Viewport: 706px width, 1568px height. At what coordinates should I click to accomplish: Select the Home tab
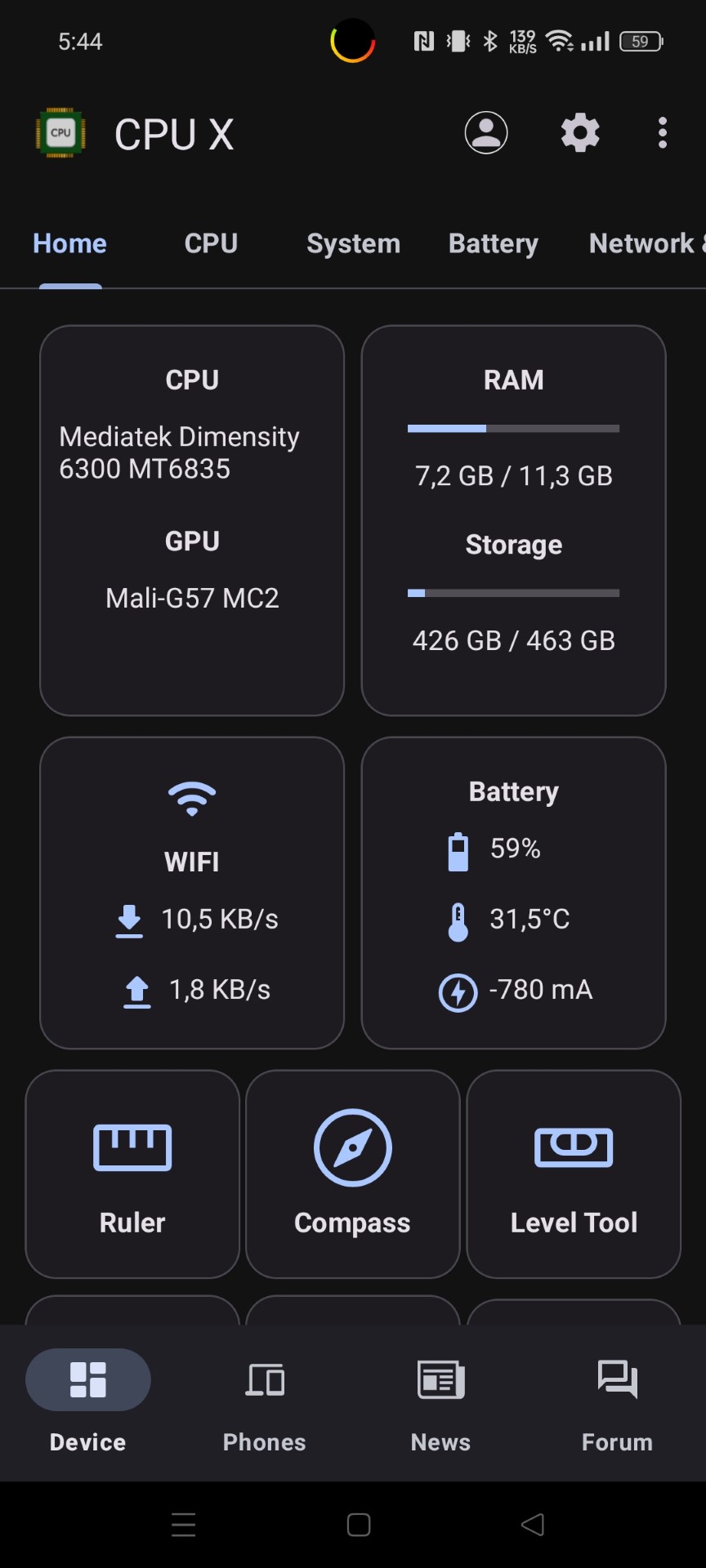point(69,243)
